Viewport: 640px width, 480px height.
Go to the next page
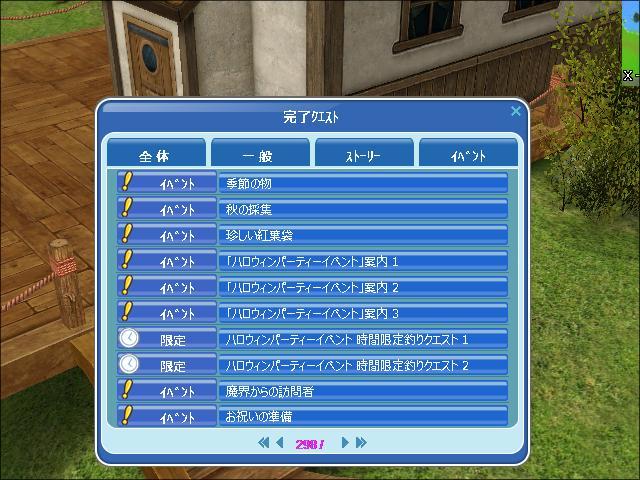(345, 442)
